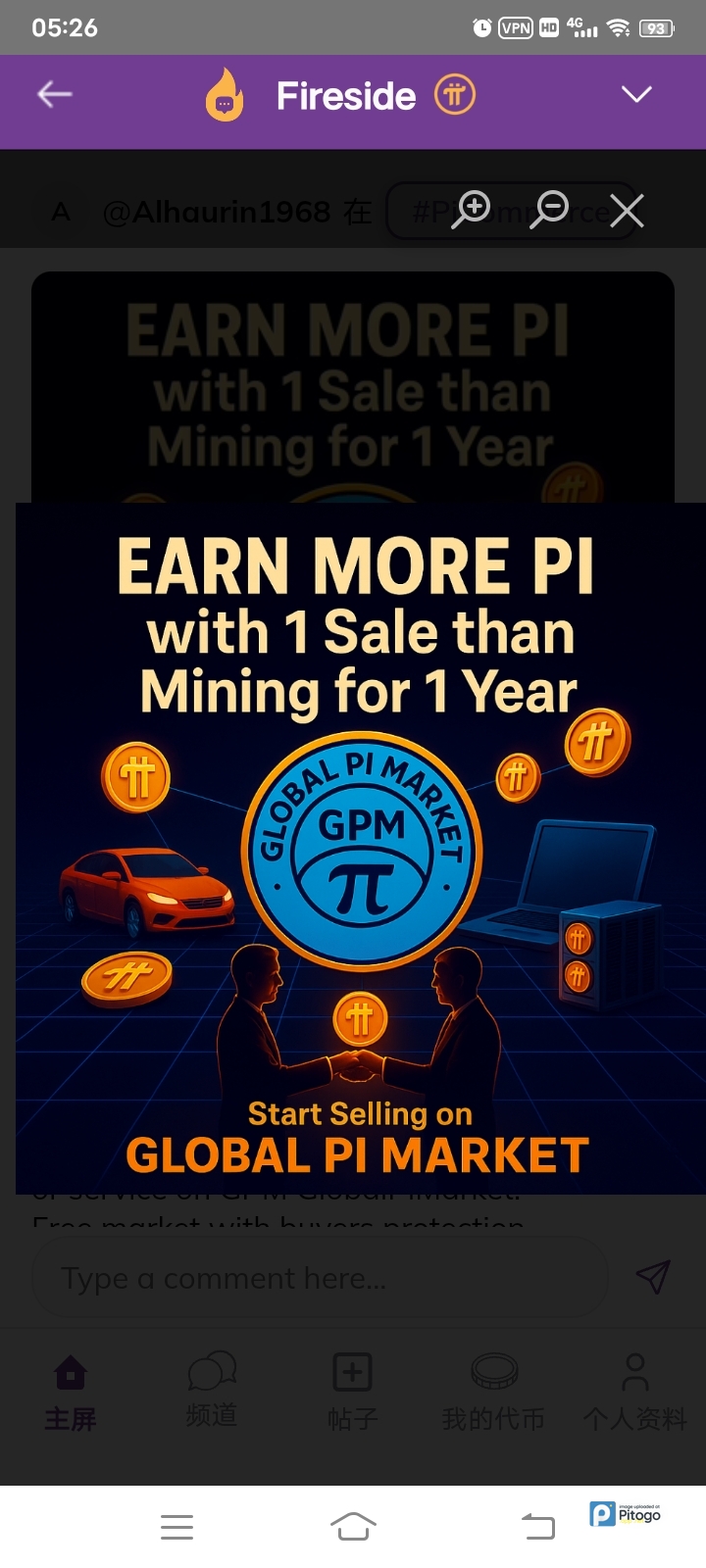Zoom in on the enlarged image

(x=471, y=209)
